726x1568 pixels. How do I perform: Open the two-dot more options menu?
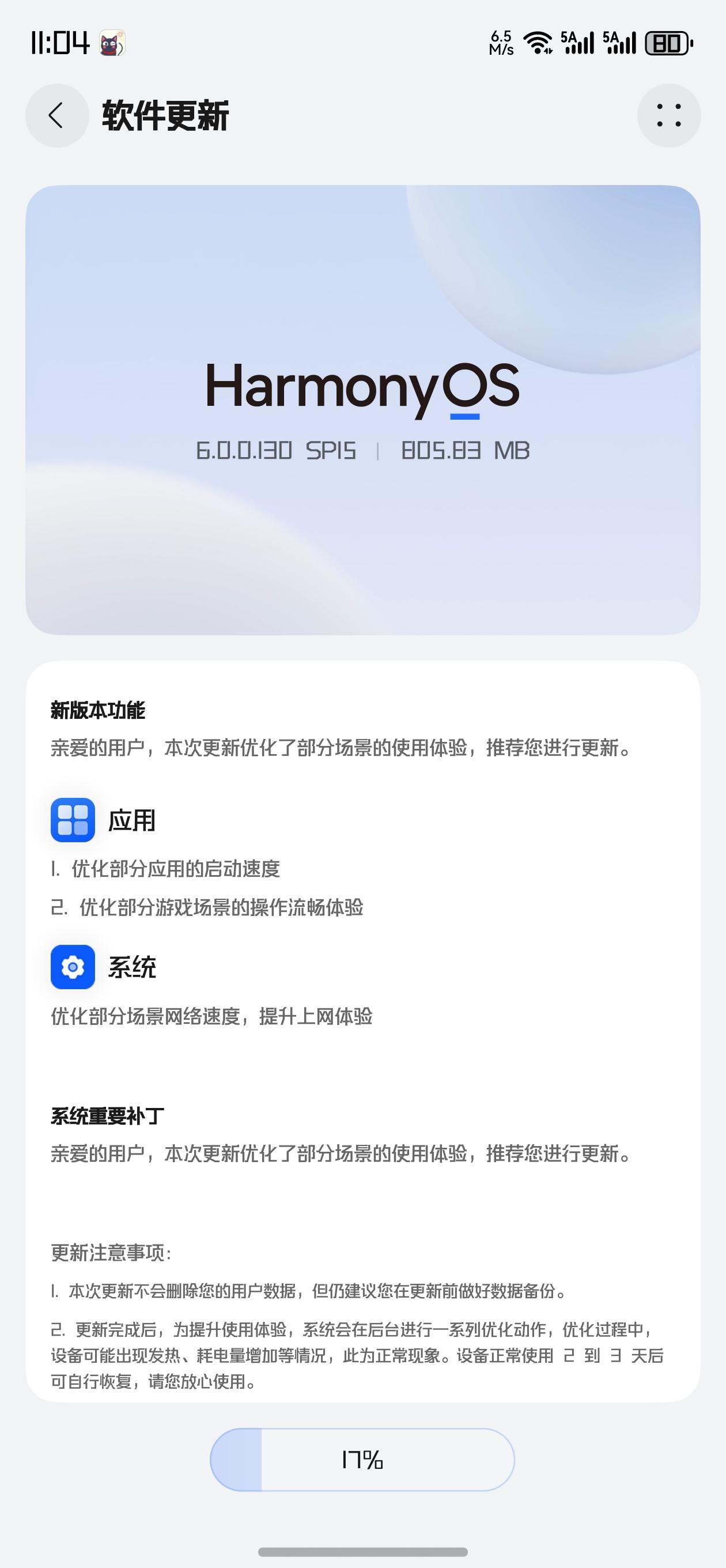click(x=669, y=116)
